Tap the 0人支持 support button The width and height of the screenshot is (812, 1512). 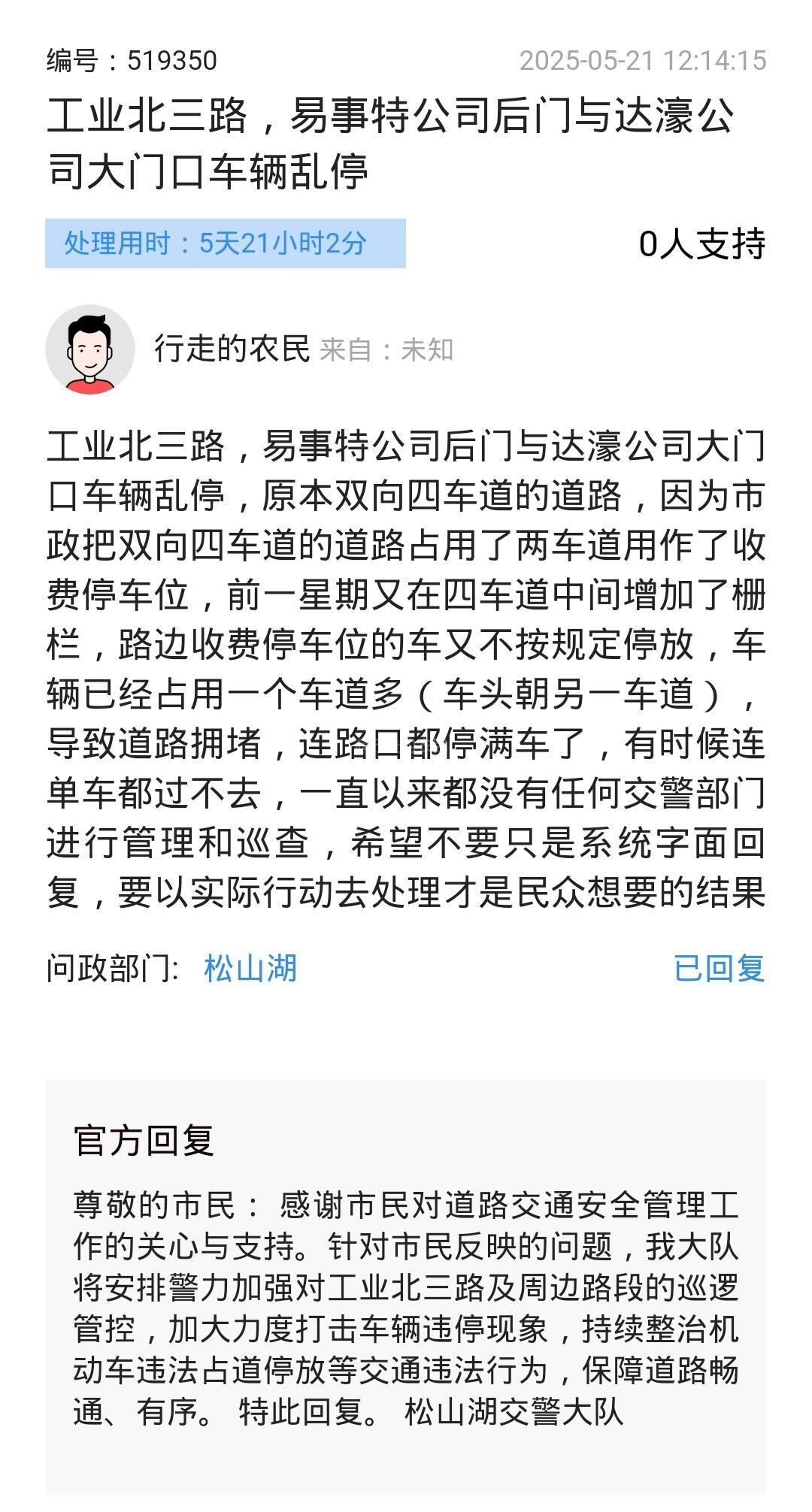[702, 243]
